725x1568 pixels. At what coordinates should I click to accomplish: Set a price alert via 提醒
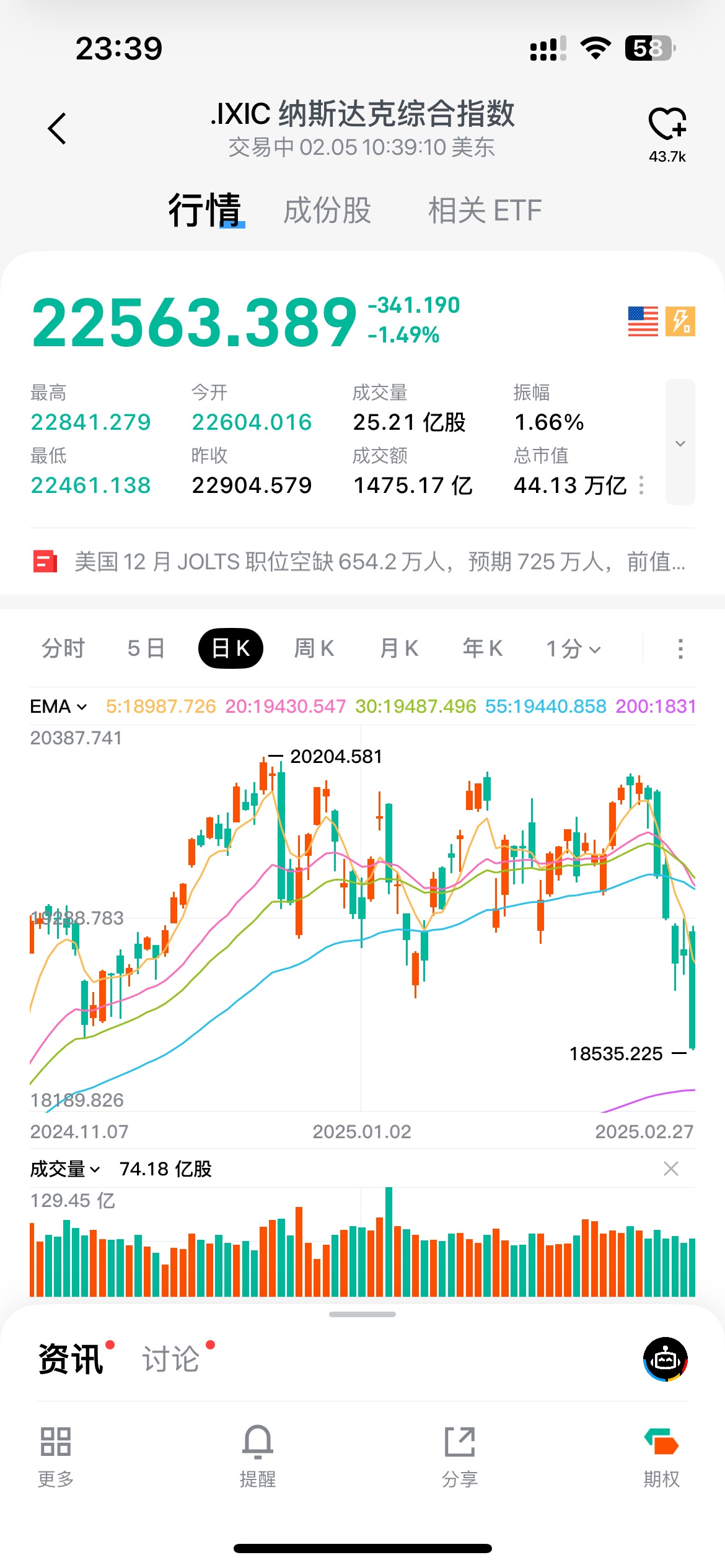point(258,1455)
